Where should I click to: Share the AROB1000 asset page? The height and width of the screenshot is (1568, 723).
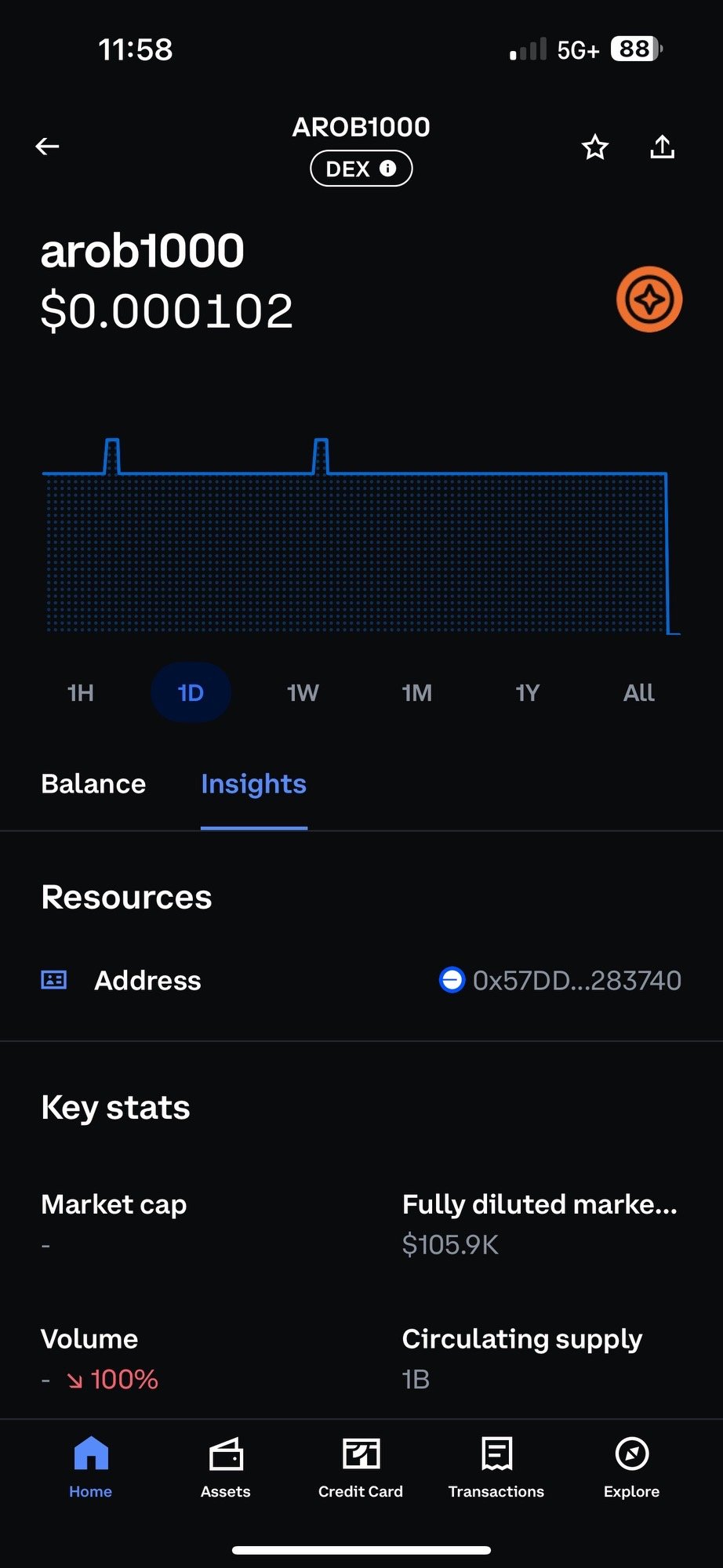663,147
